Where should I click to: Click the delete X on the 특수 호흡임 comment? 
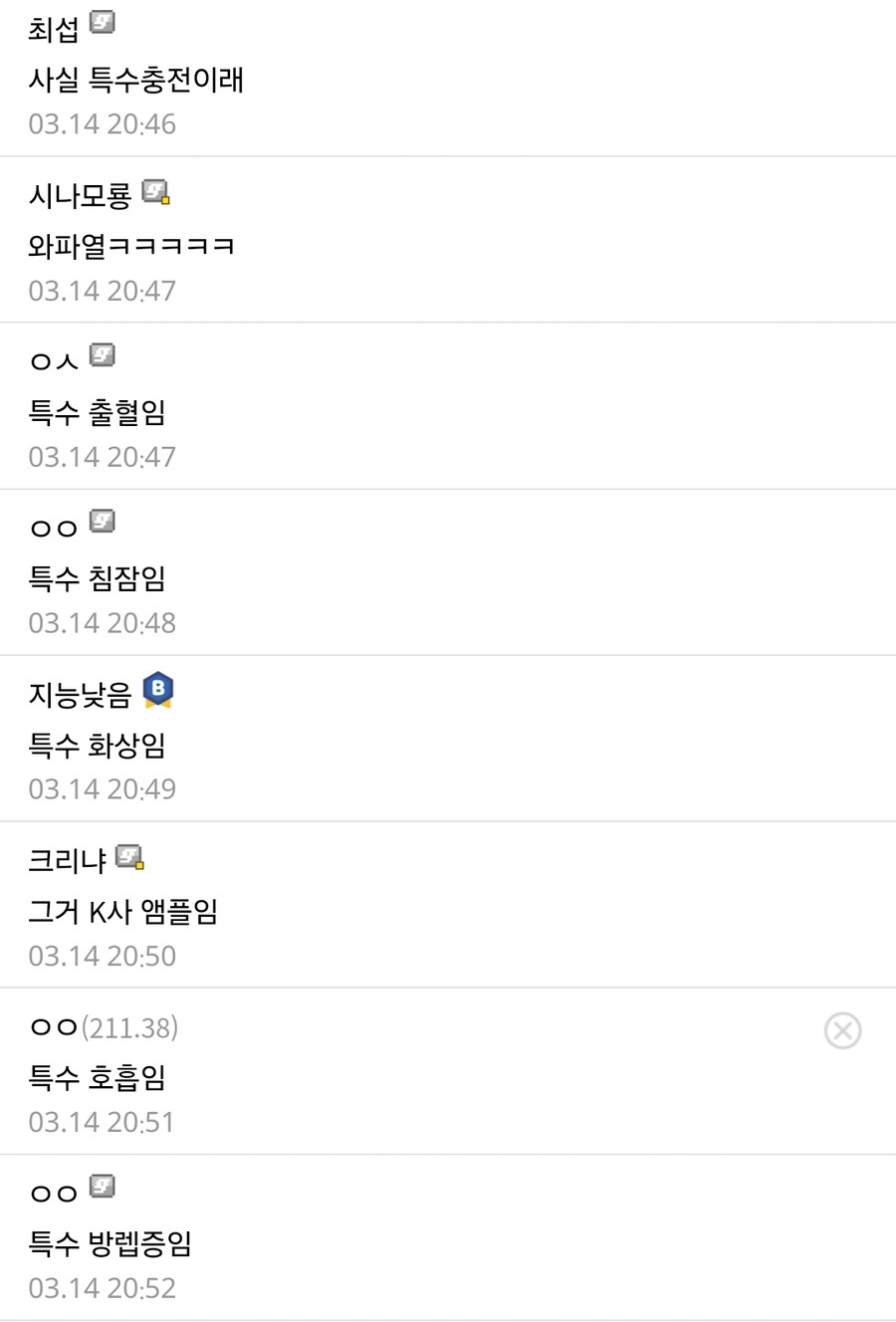[x=843, y=1031]
